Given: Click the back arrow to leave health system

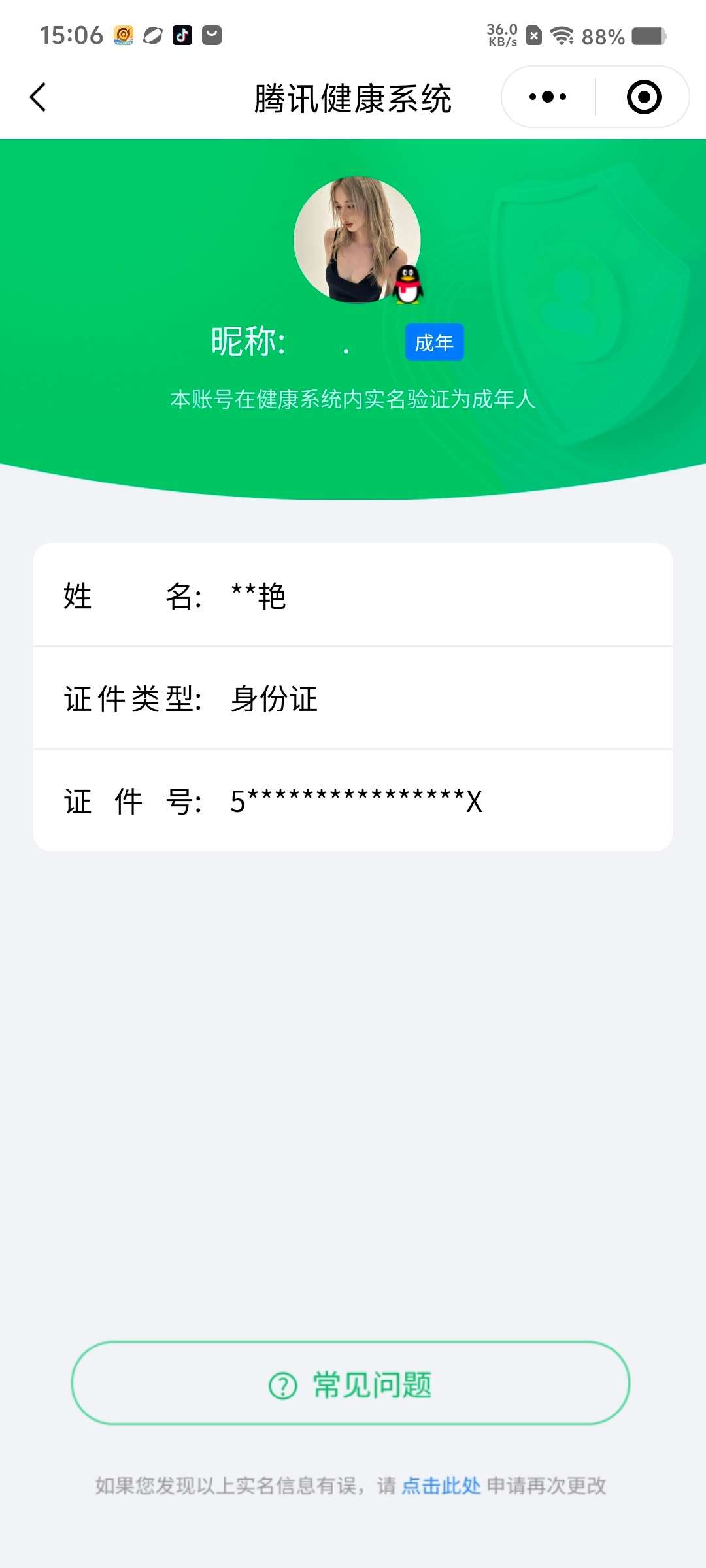Looking at the screenshot, I should click(39, 96).
